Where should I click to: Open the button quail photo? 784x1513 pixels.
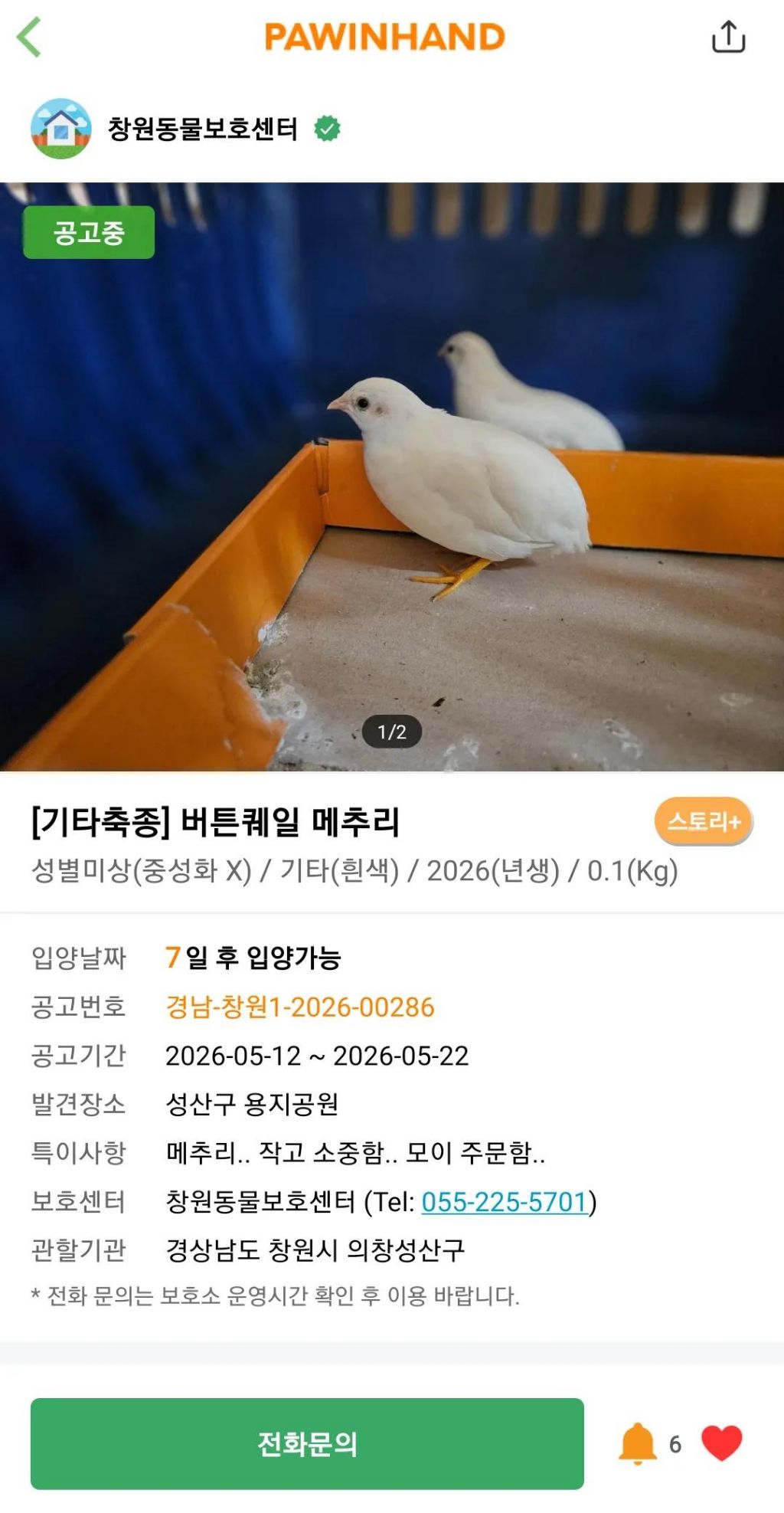click(392, 476)
